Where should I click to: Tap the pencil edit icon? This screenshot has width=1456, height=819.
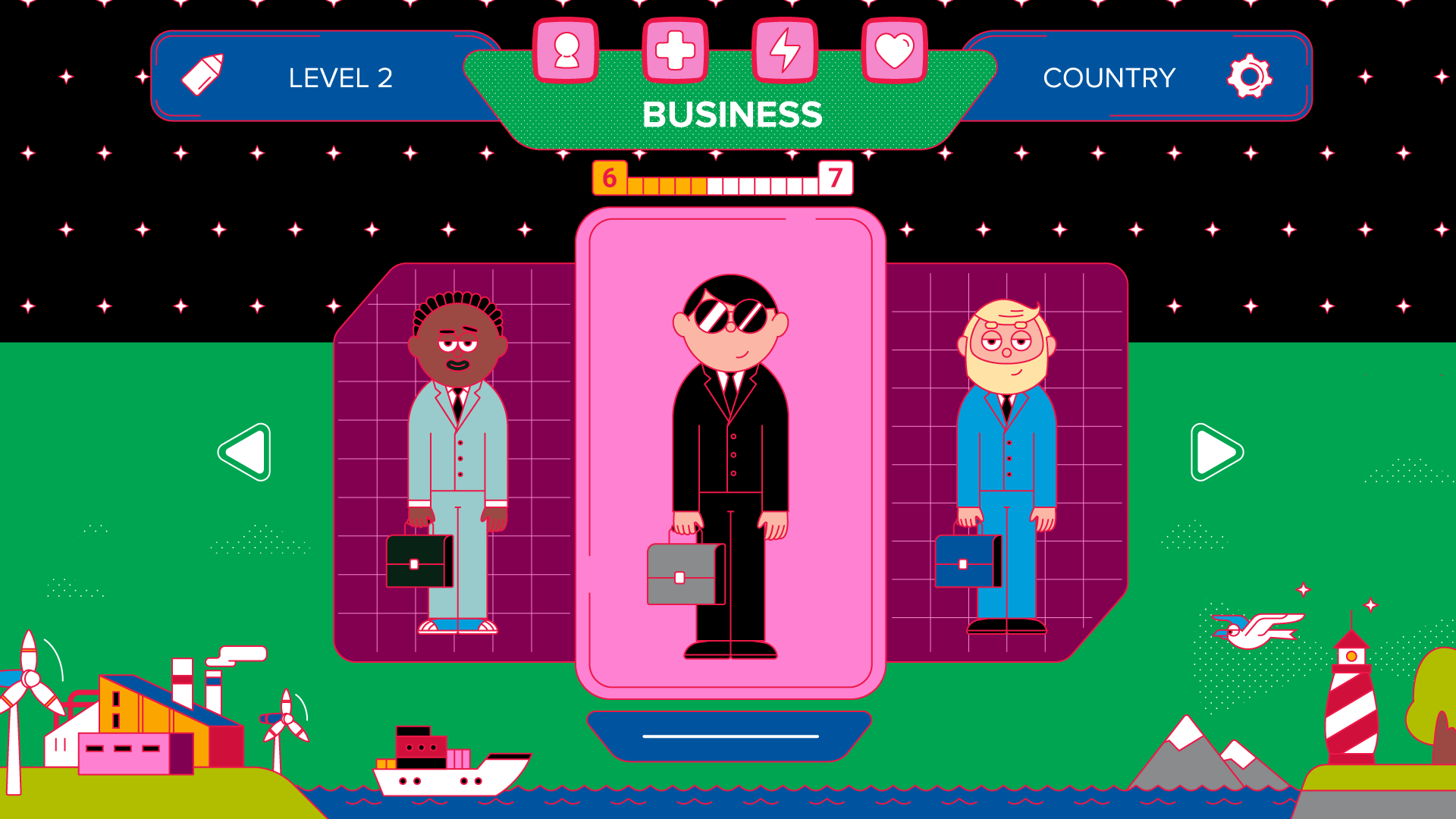[x=202, y=75]
